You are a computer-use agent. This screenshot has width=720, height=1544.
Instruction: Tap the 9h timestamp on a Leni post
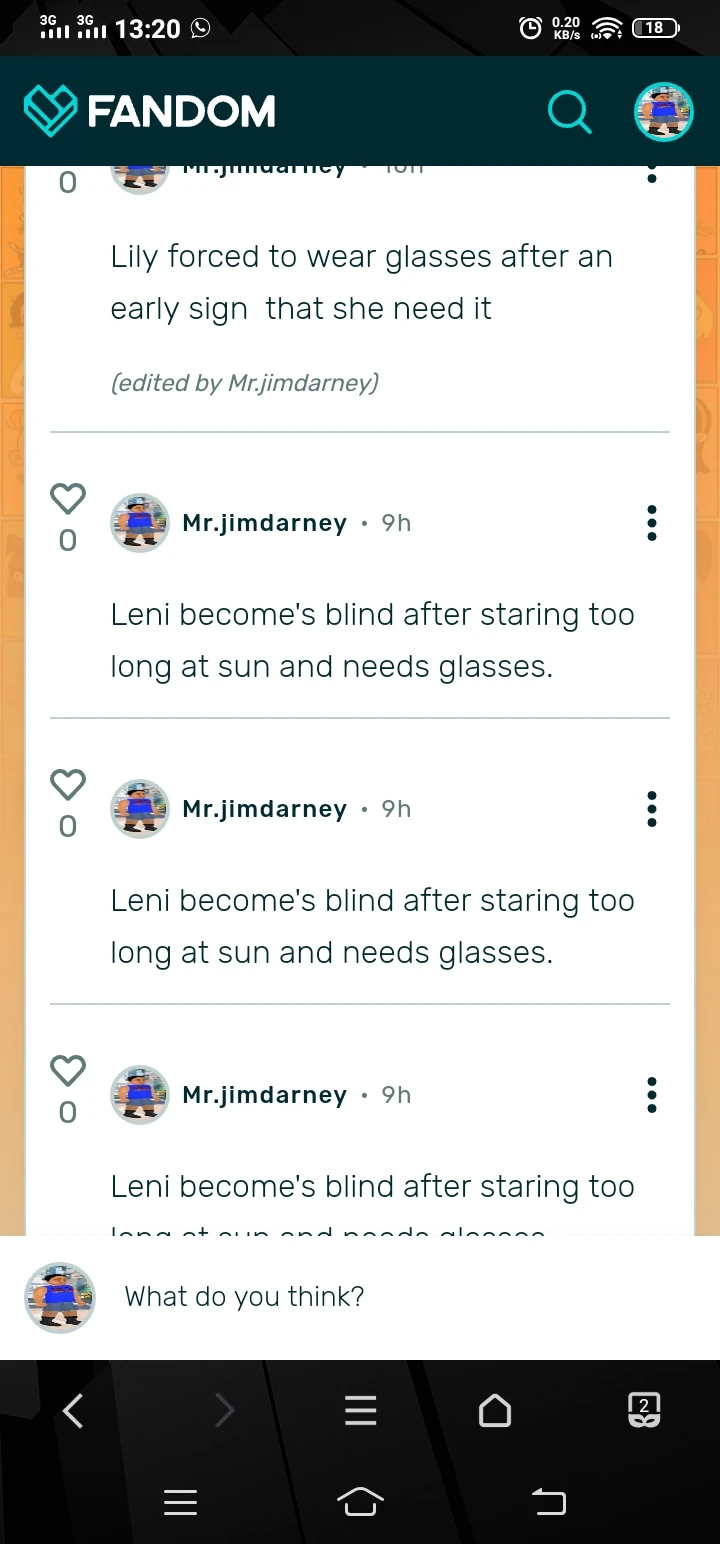(x=395, y=522)
